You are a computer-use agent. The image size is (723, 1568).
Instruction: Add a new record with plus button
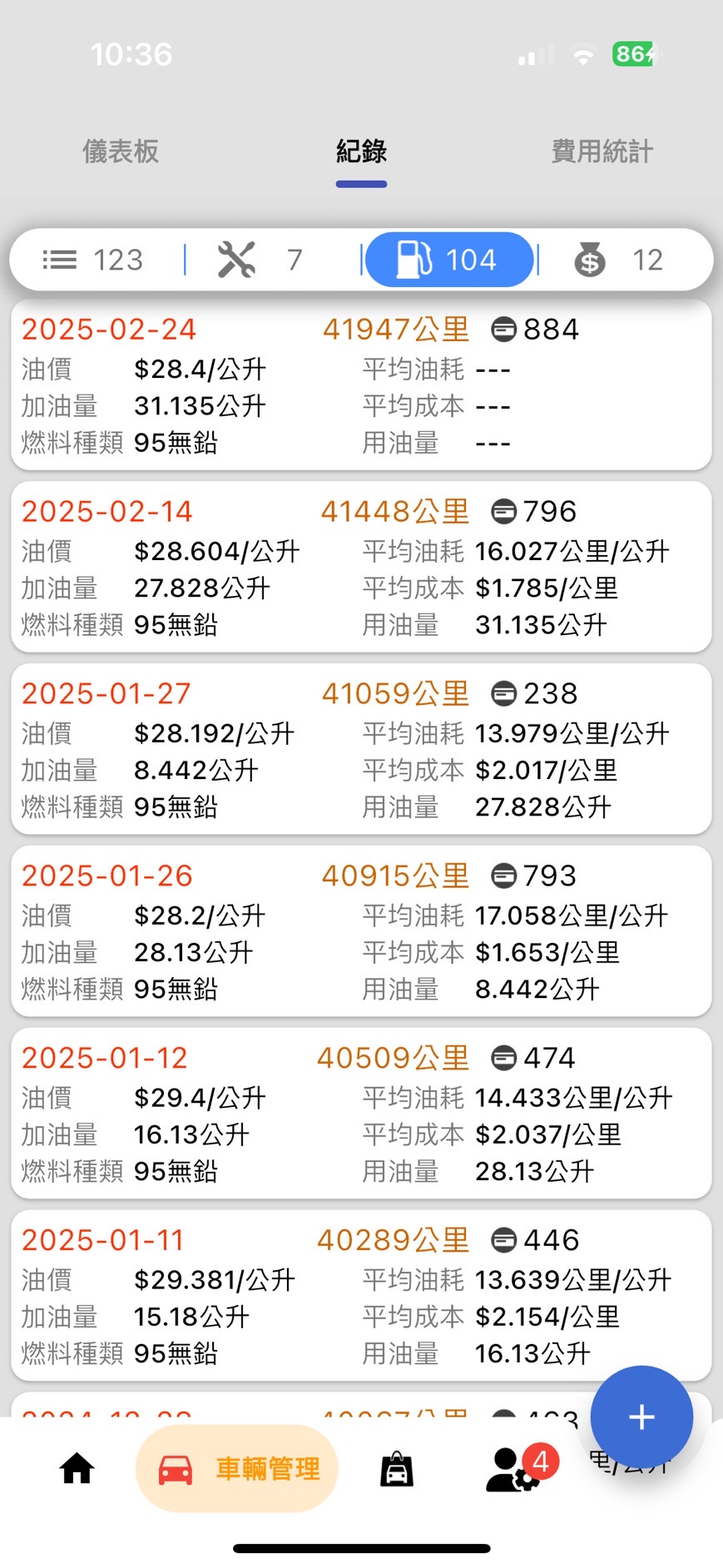[641, 1417]
